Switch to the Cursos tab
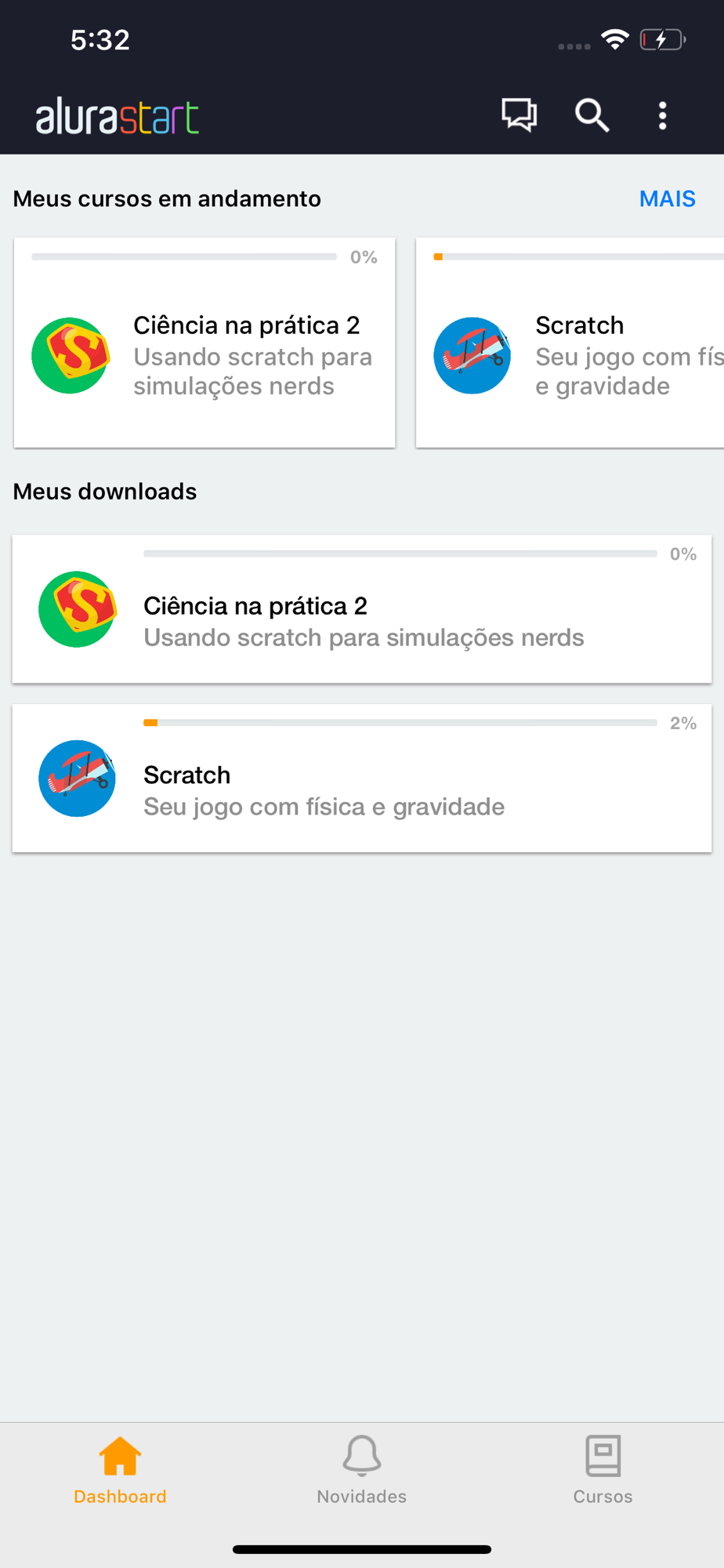The width and height of the screenshot is (724, 1568). (x=603, y=1470)
